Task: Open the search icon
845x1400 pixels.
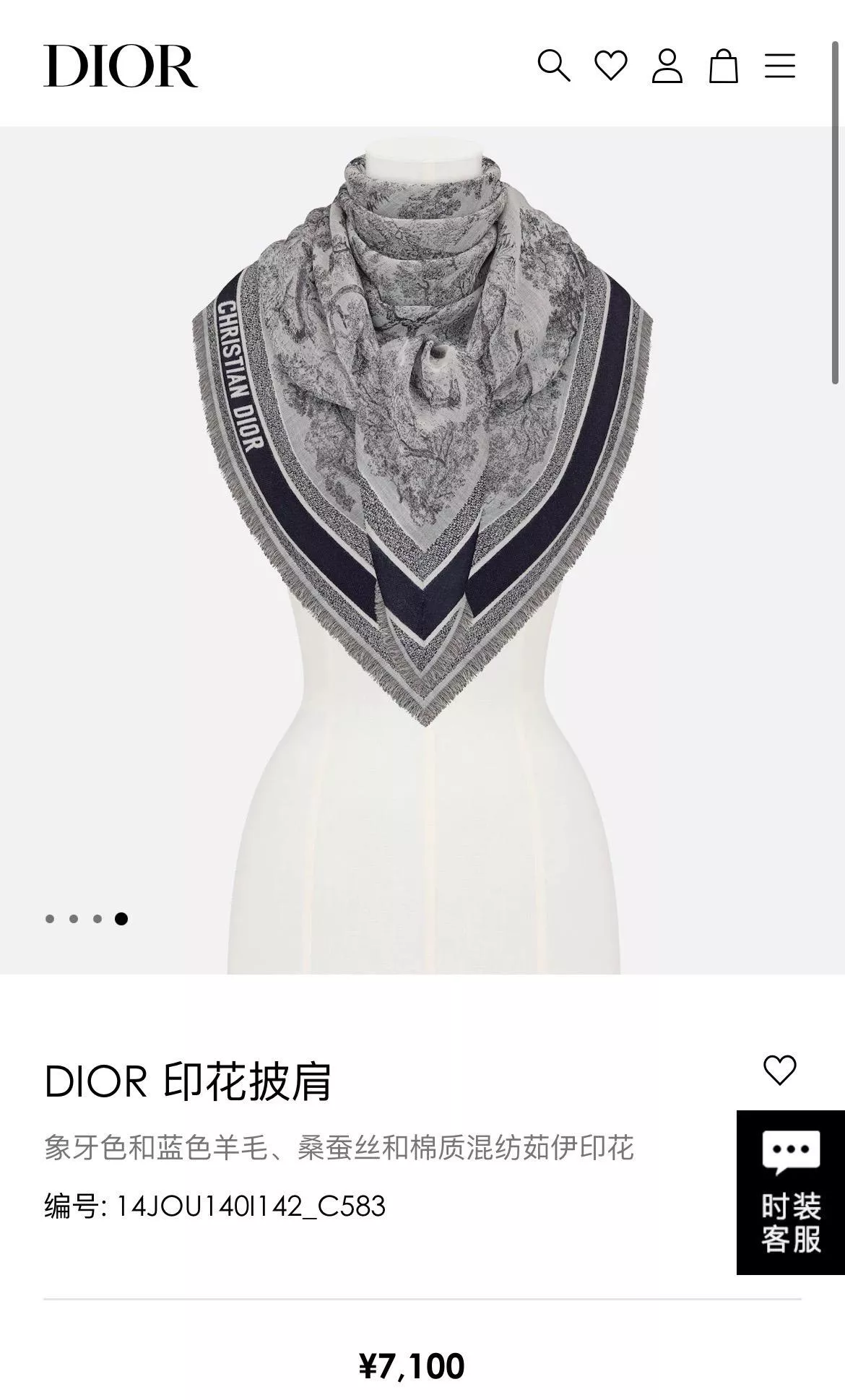Action: (554, 66)
